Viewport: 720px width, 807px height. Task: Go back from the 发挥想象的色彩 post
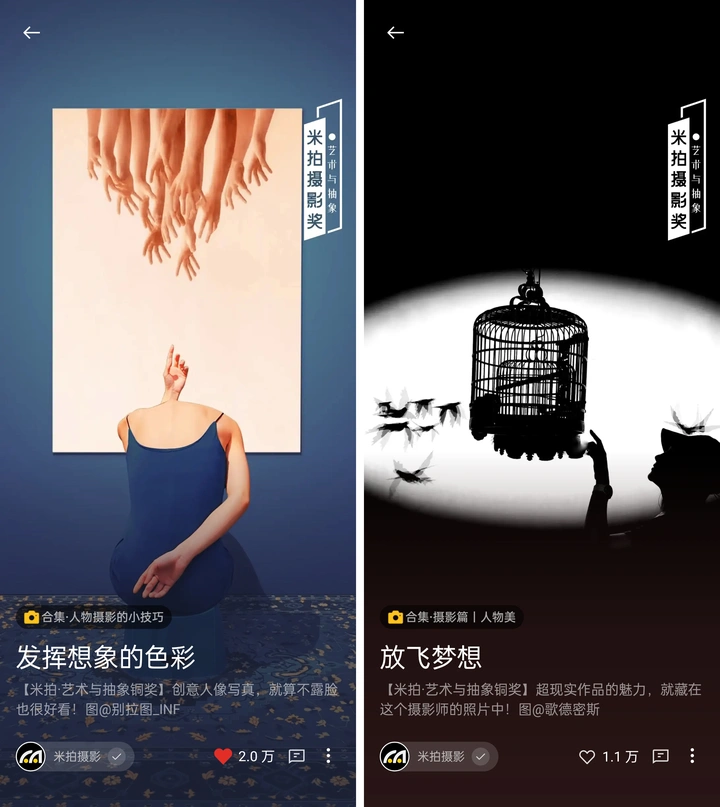[32, 33]
